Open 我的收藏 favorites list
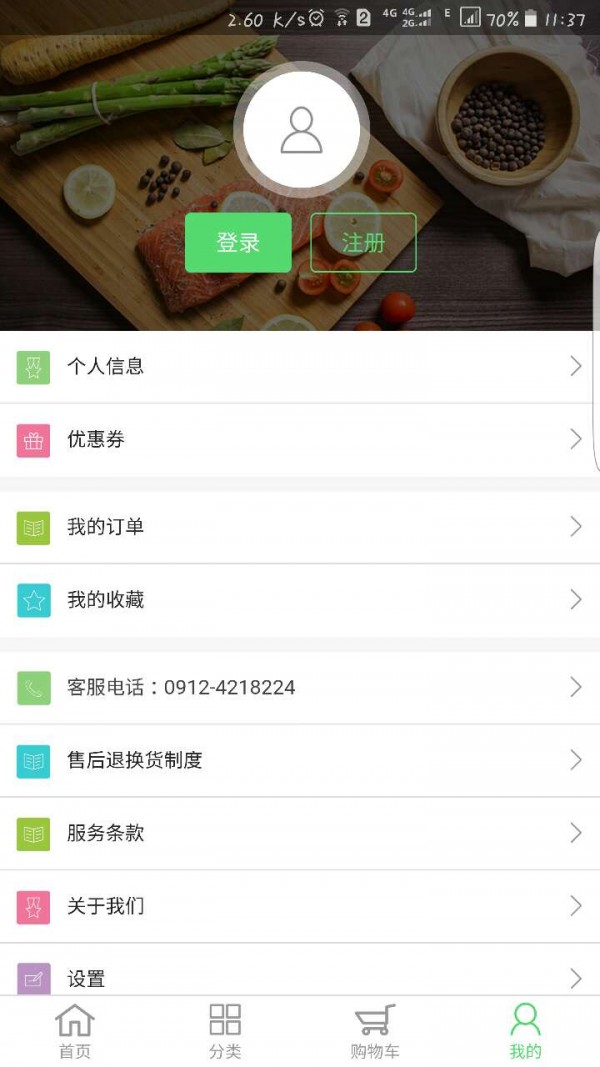This screenshot has width=600, height=1067. click(x=300, y=600)
